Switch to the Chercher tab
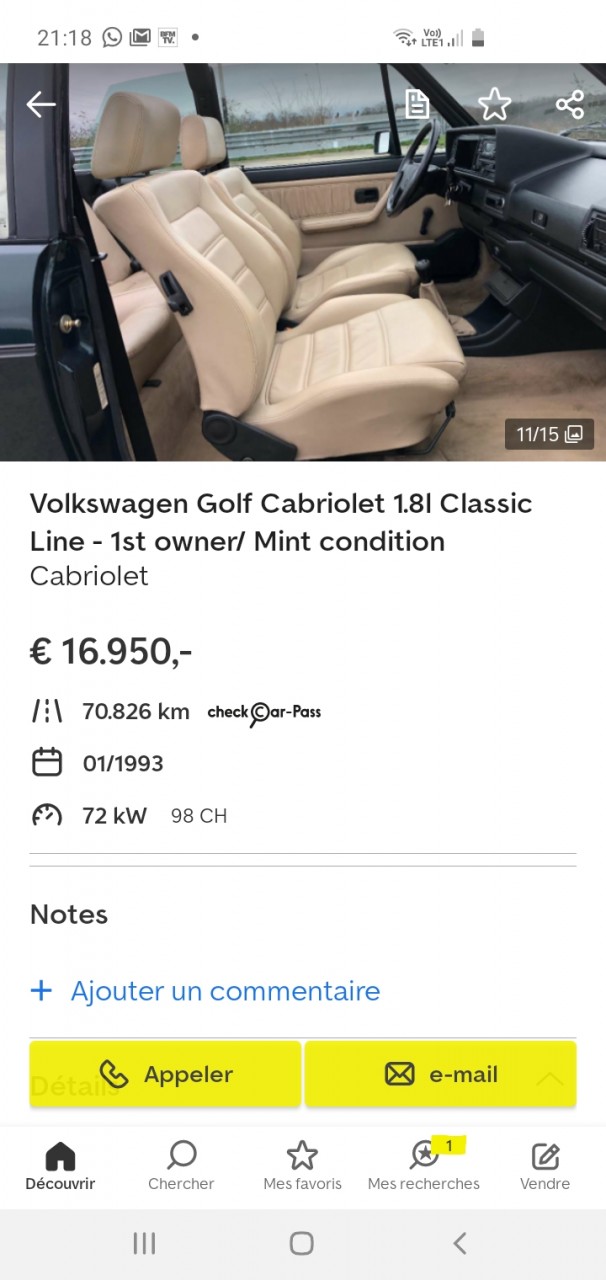Image resolution: width=606 pixels, height=1280 pixels. point(181,1167)
